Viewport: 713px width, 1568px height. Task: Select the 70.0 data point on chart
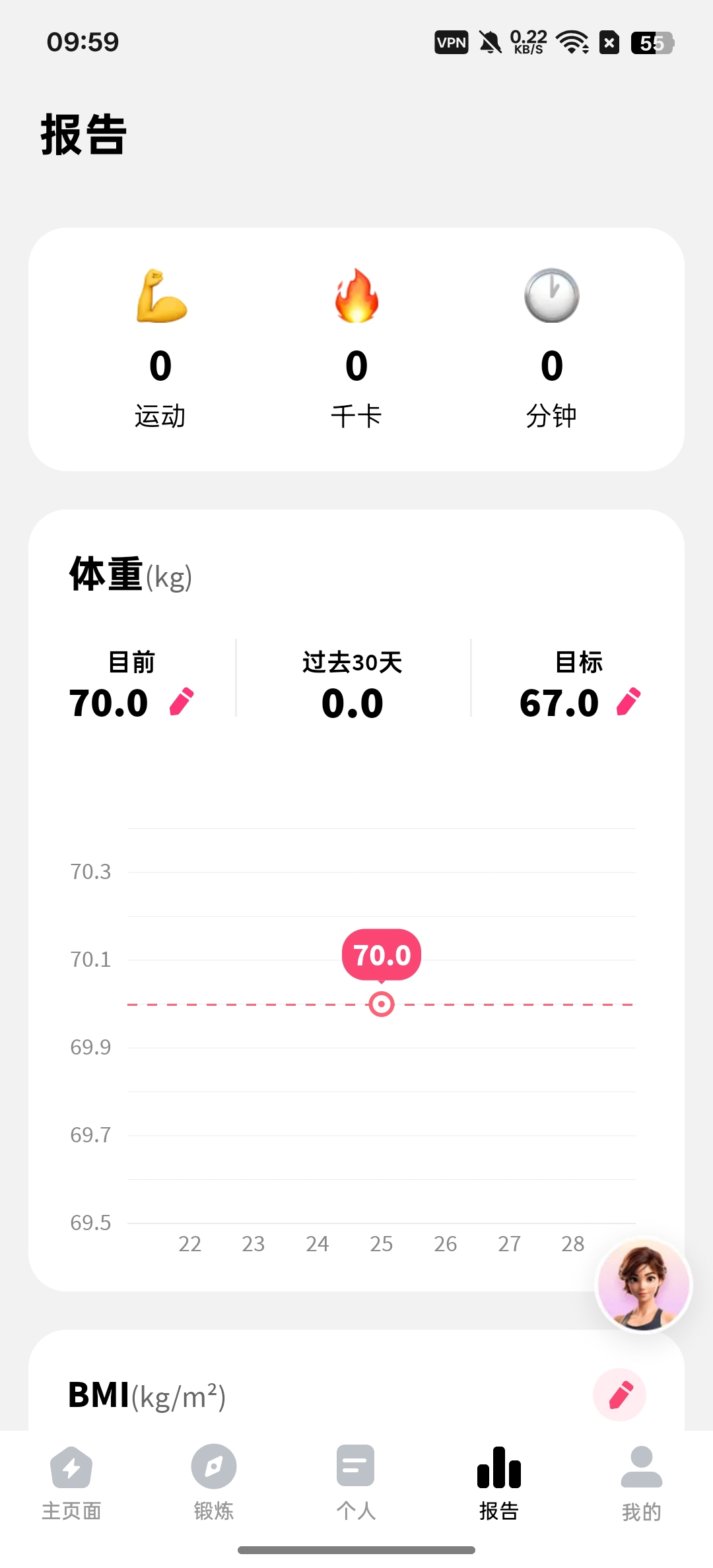tap(382, 1004)
